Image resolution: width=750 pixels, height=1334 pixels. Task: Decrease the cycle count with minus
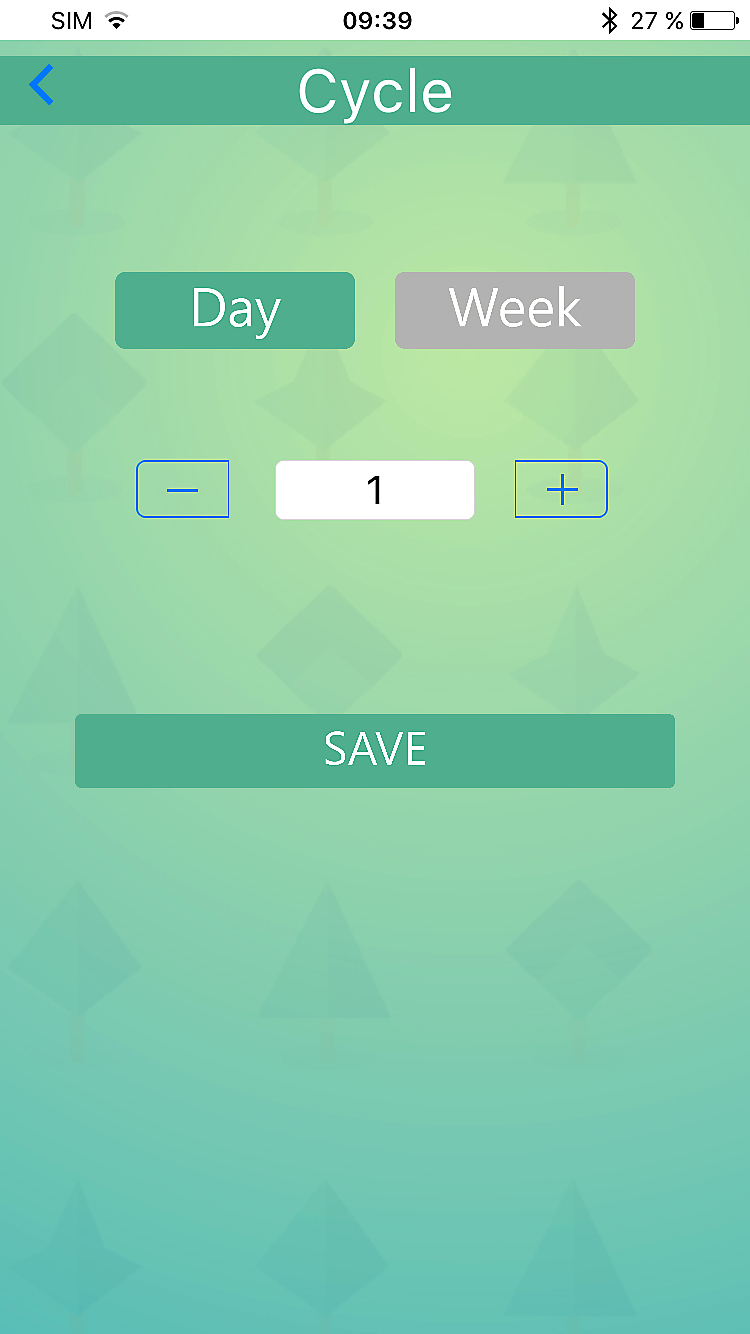183,489
